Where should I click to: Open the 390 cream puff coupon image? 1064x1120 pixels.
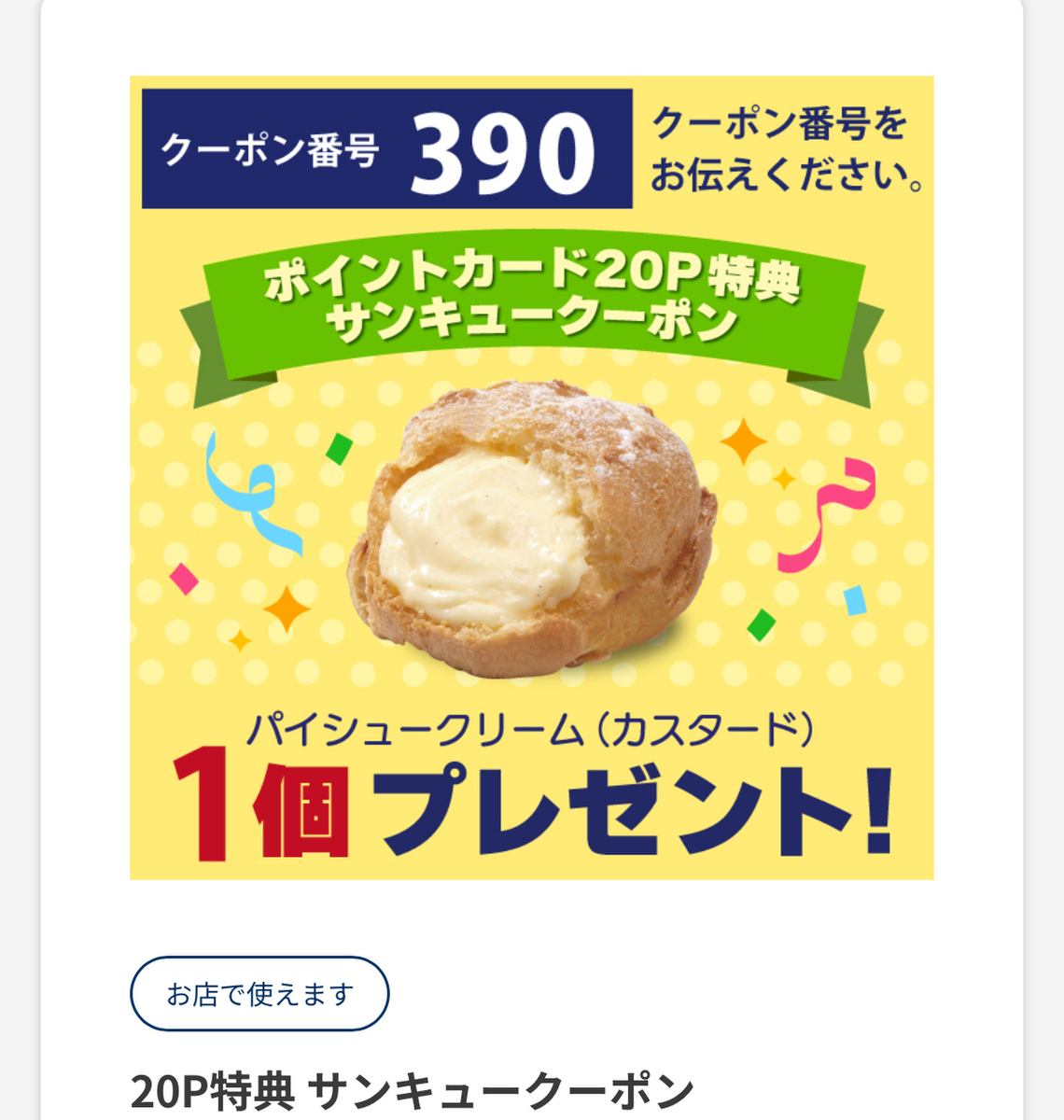[x=531, y=477]
